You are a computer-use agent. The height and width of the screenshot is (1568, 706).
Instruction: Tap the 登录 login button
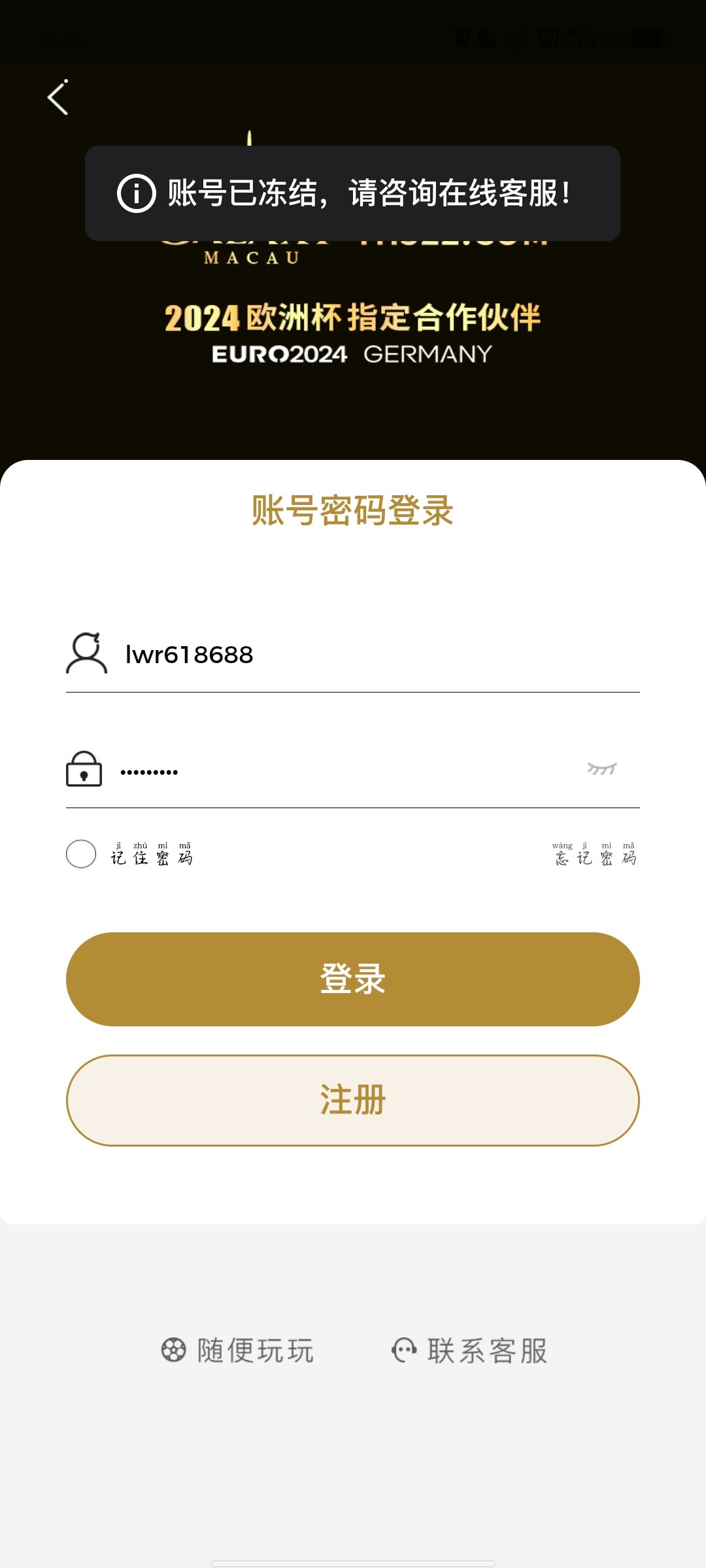(353, 979)
